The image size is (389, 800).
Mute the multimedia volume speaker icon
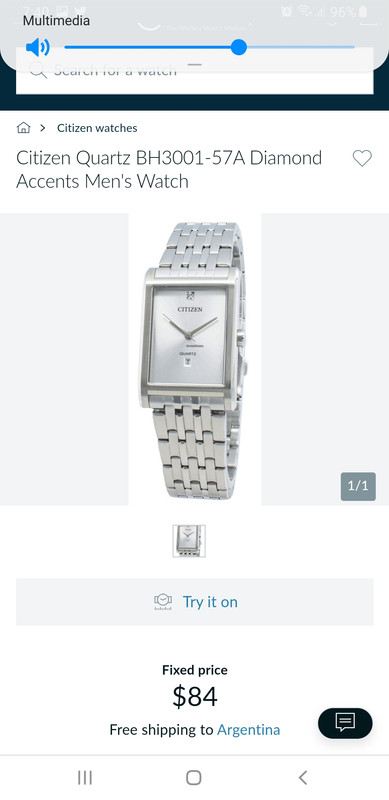click(x=37, y=47)
